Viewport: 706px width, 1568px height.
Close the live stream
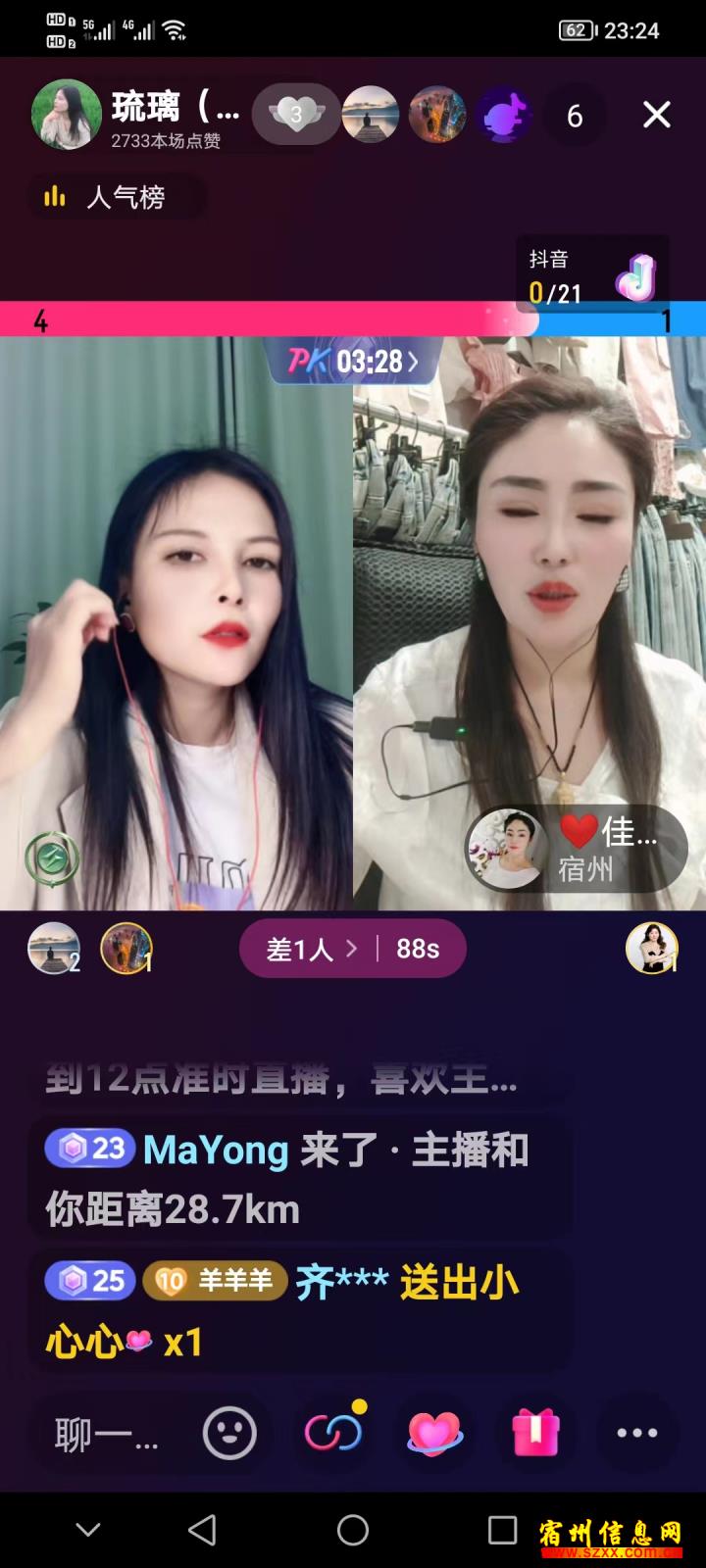click(656, 115)
